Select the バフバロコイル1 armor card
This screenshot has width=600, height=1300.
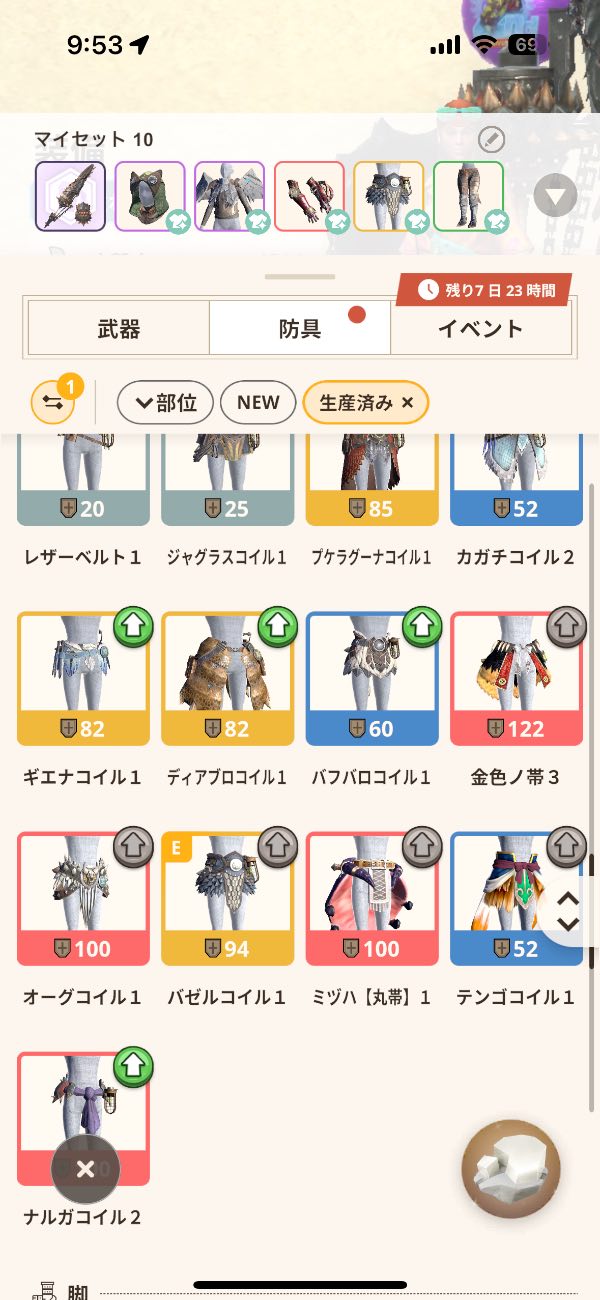(x=372, y=679)
